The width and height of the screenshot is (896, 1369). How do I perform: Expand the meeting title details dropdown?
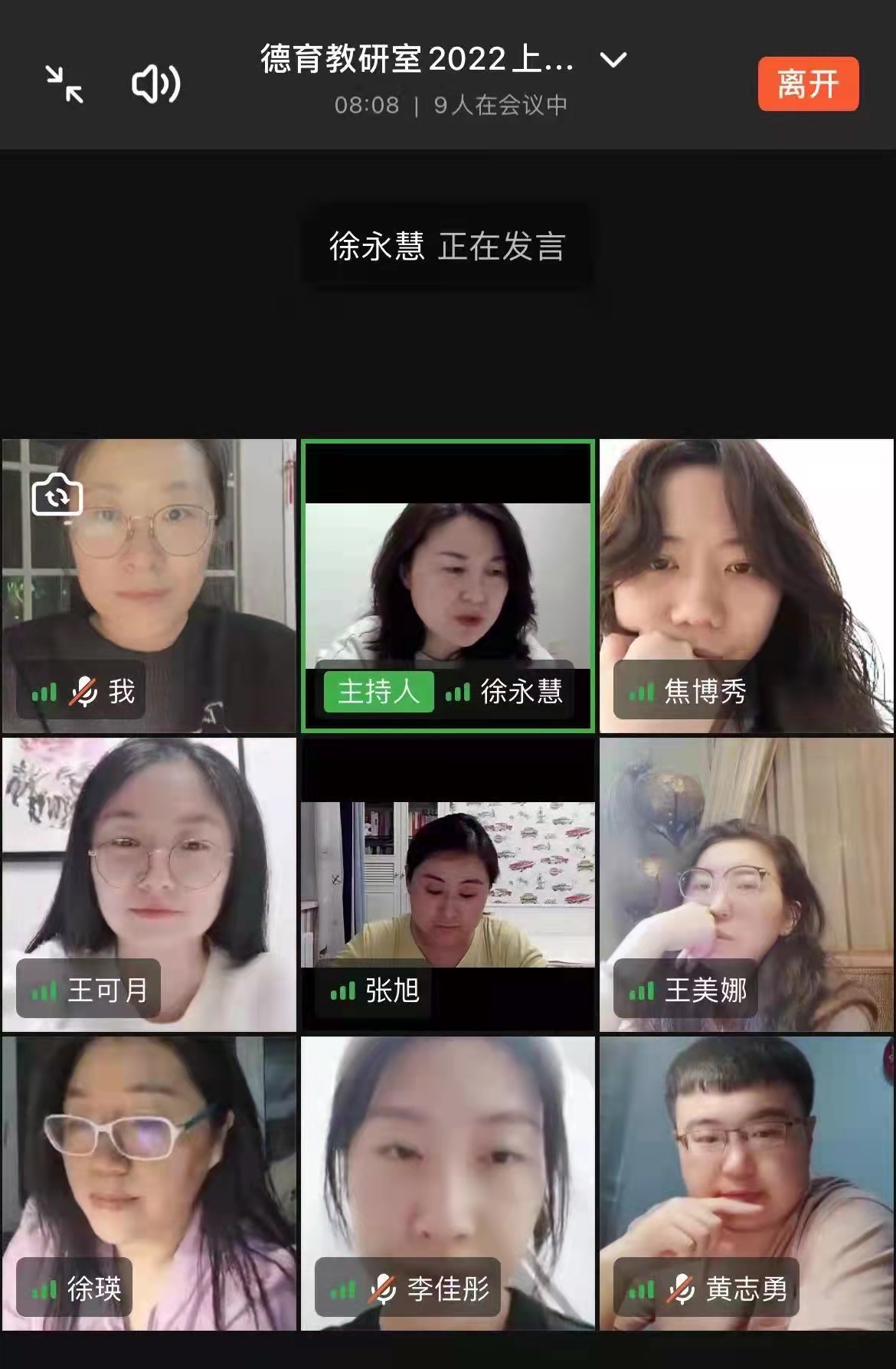(613, 60)
